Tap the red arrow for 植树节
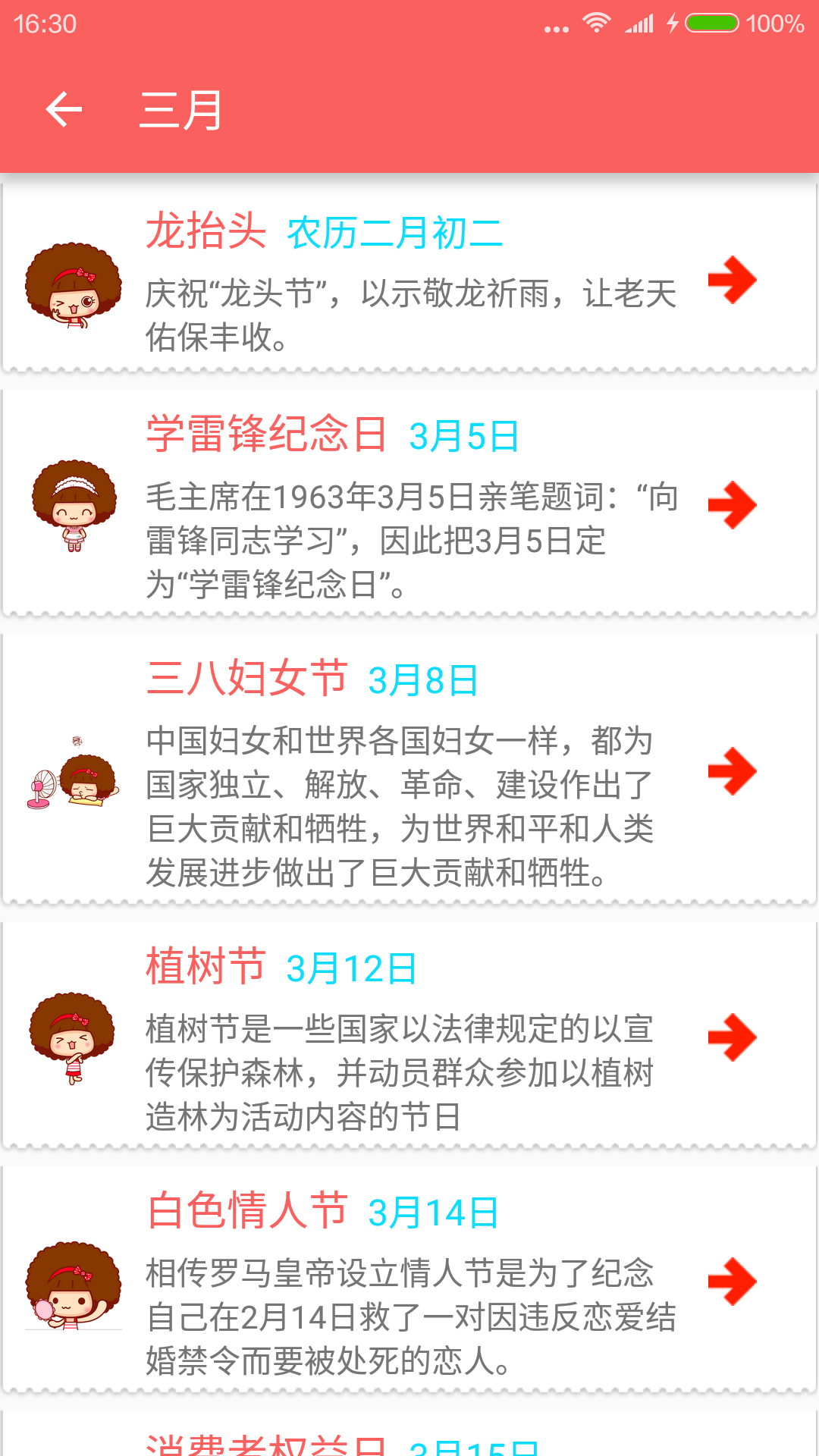This screenshot has width=819, height=1456. point(732,1037)
